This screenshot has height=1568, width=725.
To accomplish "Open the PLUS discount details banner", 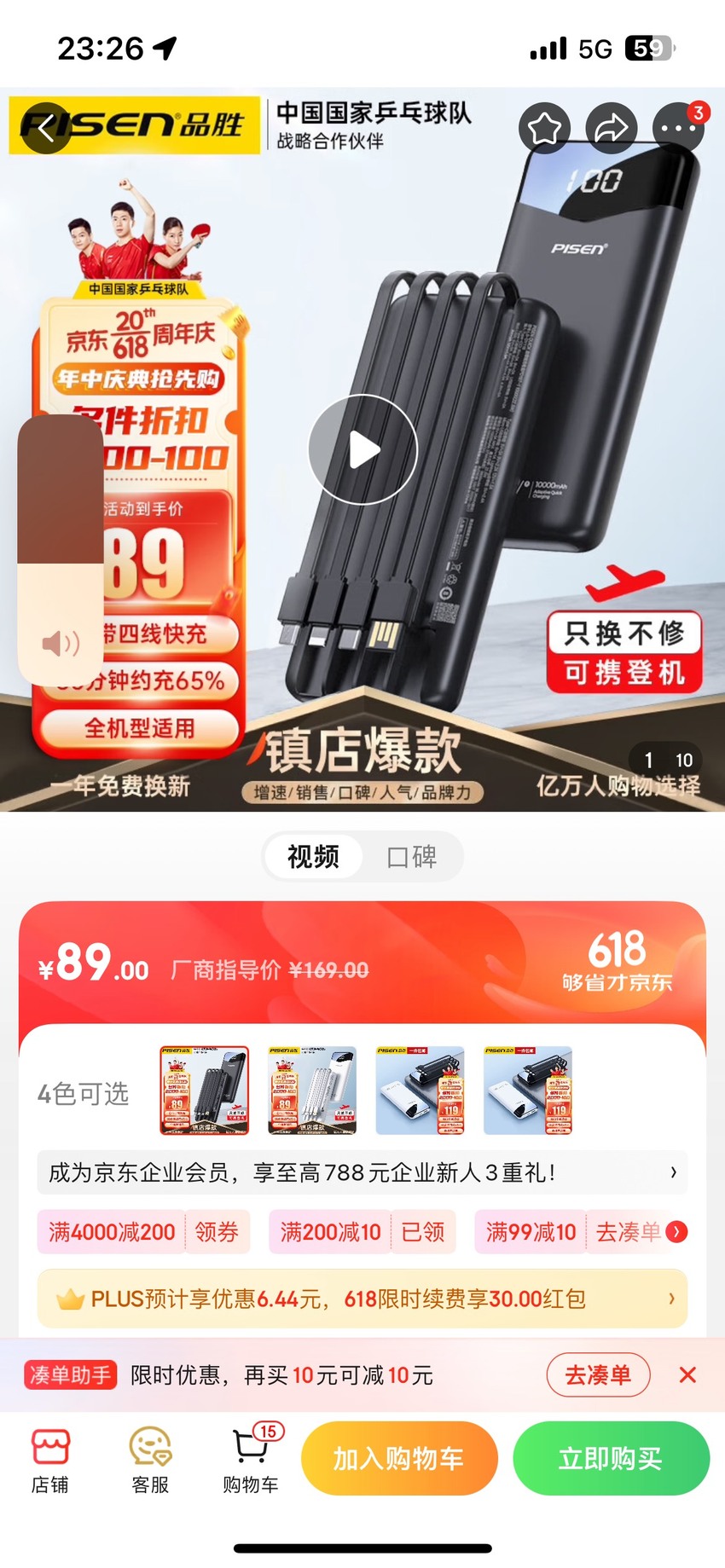I will (x=362, y=1299).
